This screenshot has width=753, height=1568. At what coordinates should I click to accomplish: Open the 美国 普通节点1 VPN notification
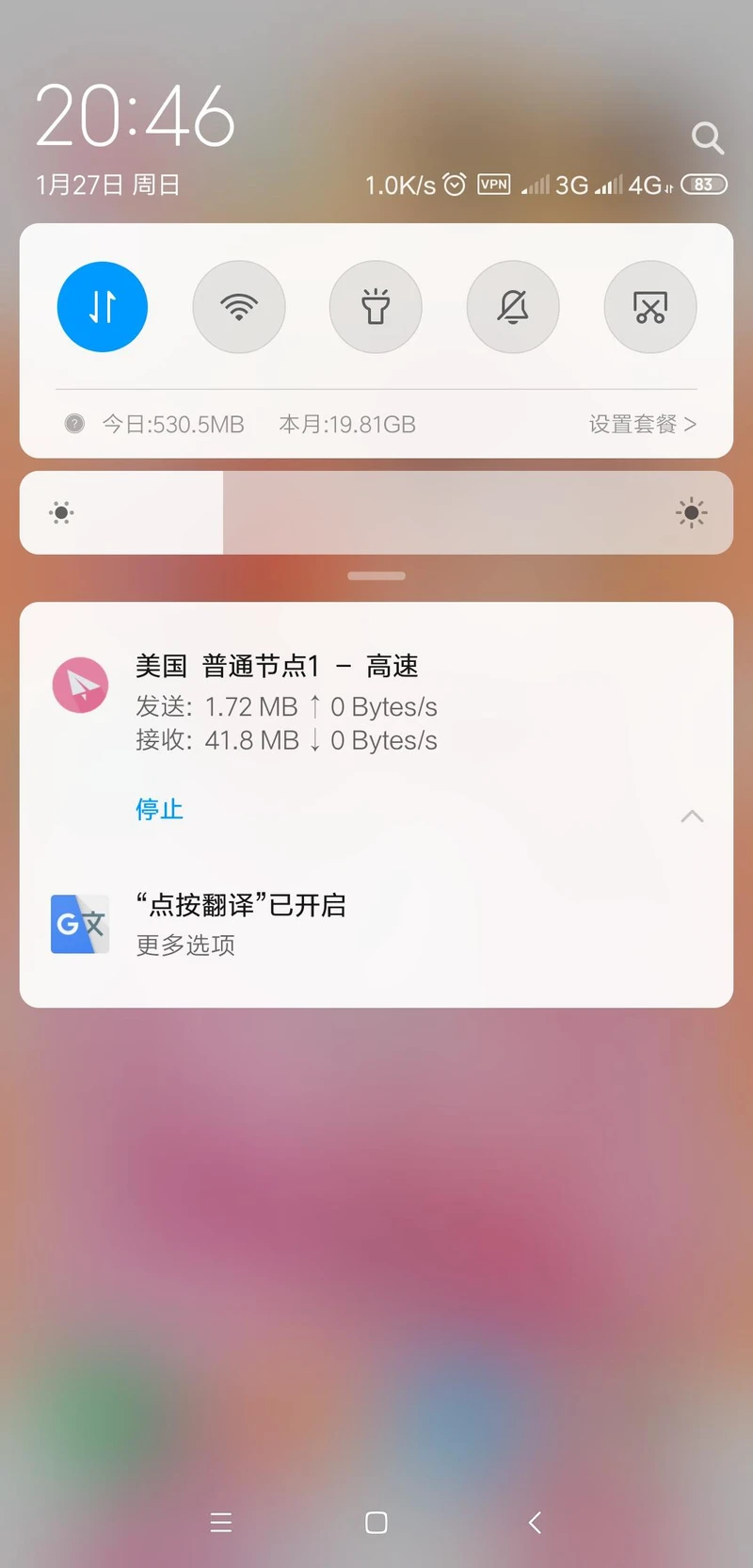click(376, 703)
